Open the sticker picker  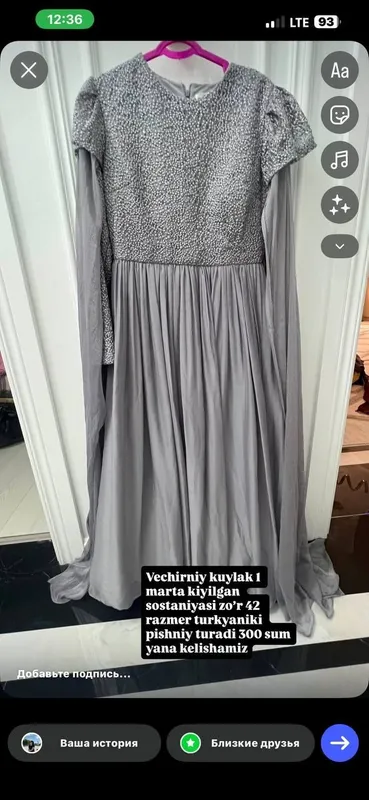click(339, 115)
